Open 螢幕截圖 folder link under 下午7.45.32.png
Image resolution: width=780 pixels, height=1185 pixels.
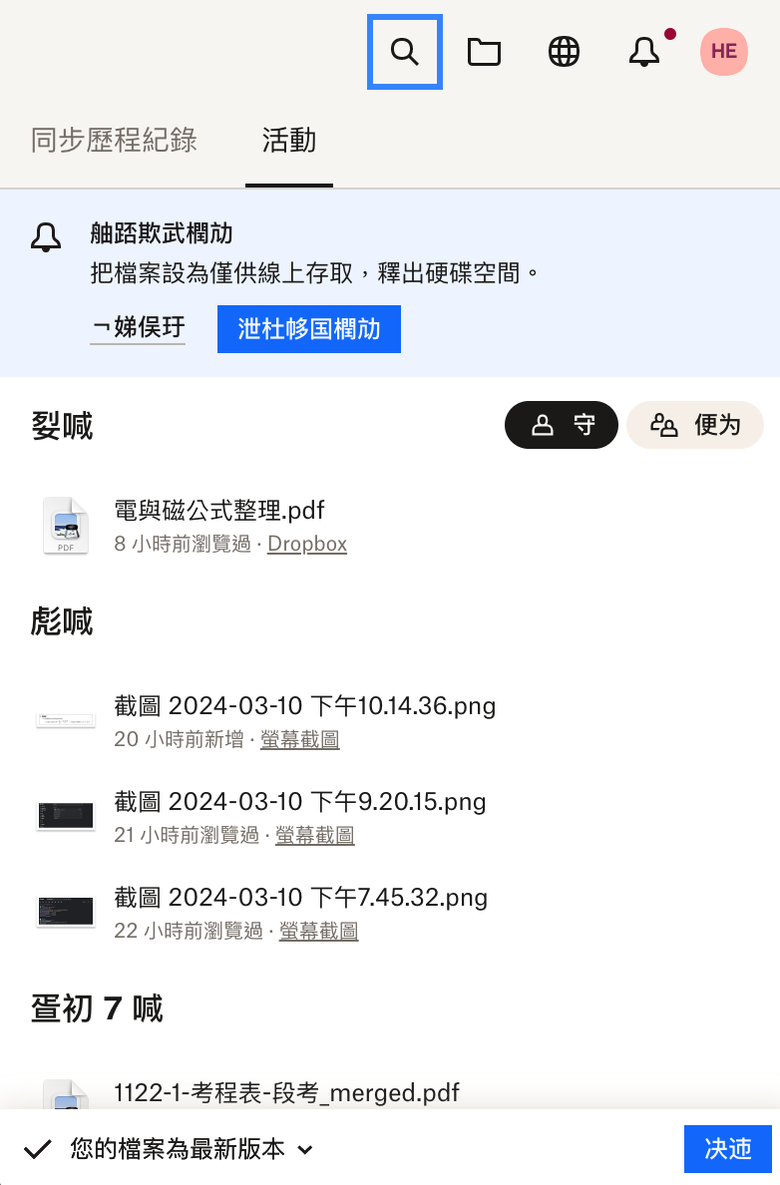coord(318,931)
